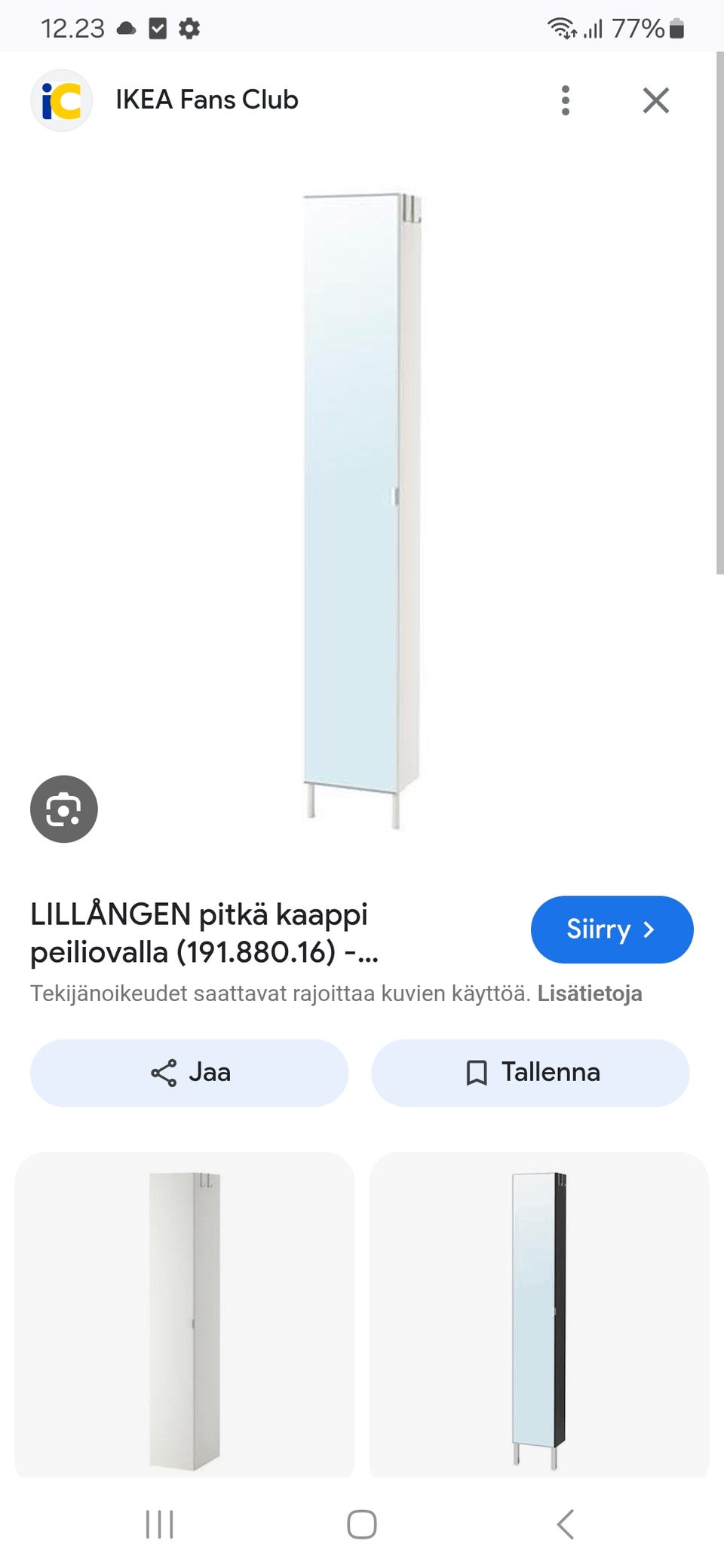Tap the home navigation button
Screen dimensions: 724x1568
(361, 1524)
